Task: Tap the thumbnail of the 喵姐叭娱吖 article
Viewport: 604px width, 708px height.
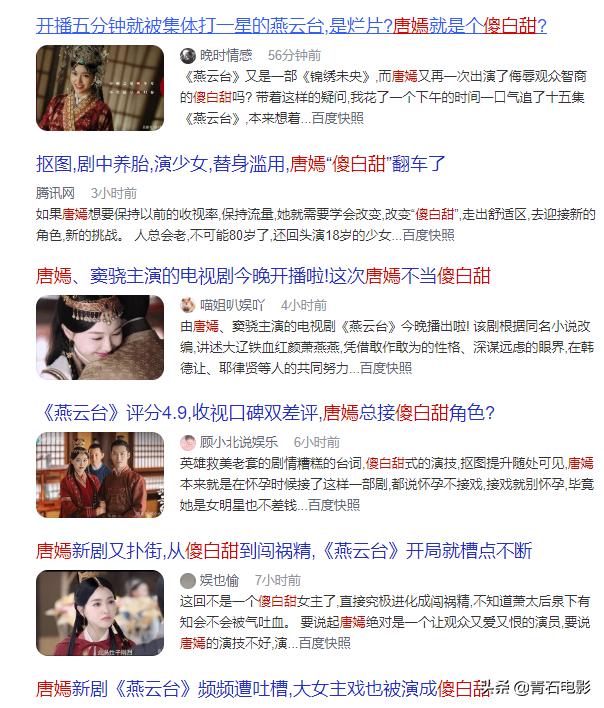Action: pyautogui.click(x=100, y=337)
